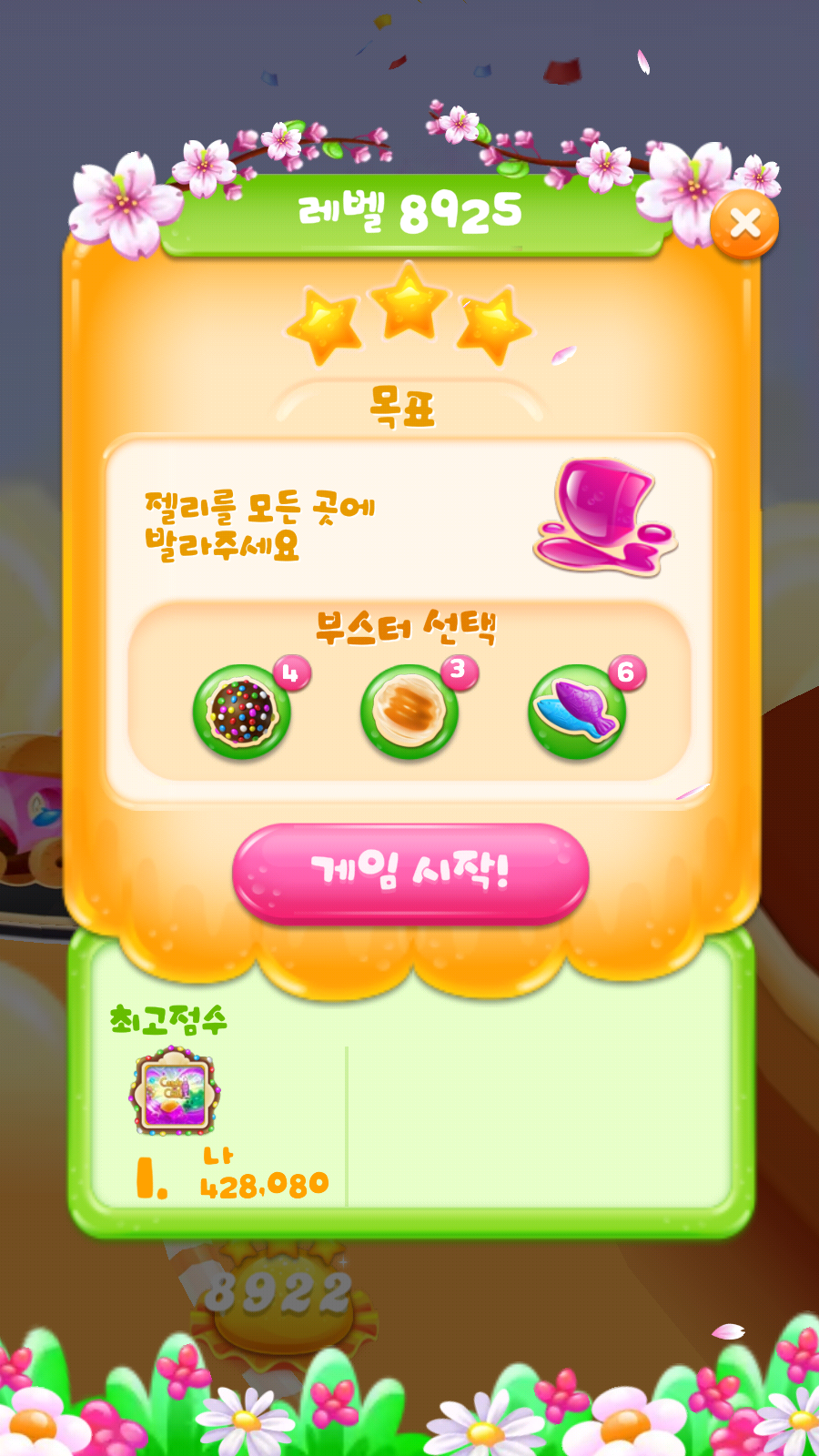Close the level 8925 dialog
This screenshot has height=1456, width=819.
coord(744,223)
